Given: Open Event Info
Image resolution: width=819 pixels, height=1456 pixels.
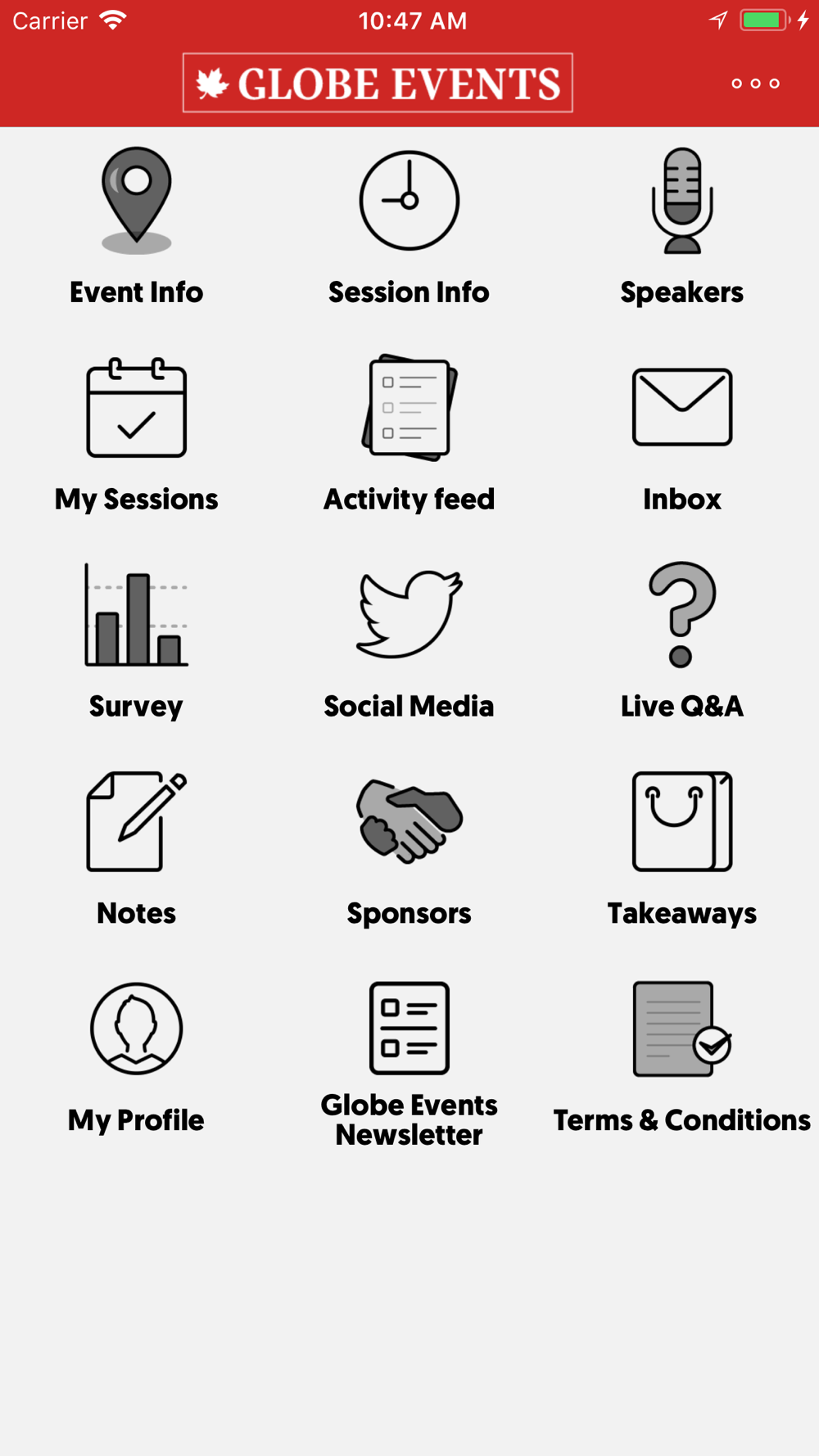Looking at the screenshot, I should 137,227.
